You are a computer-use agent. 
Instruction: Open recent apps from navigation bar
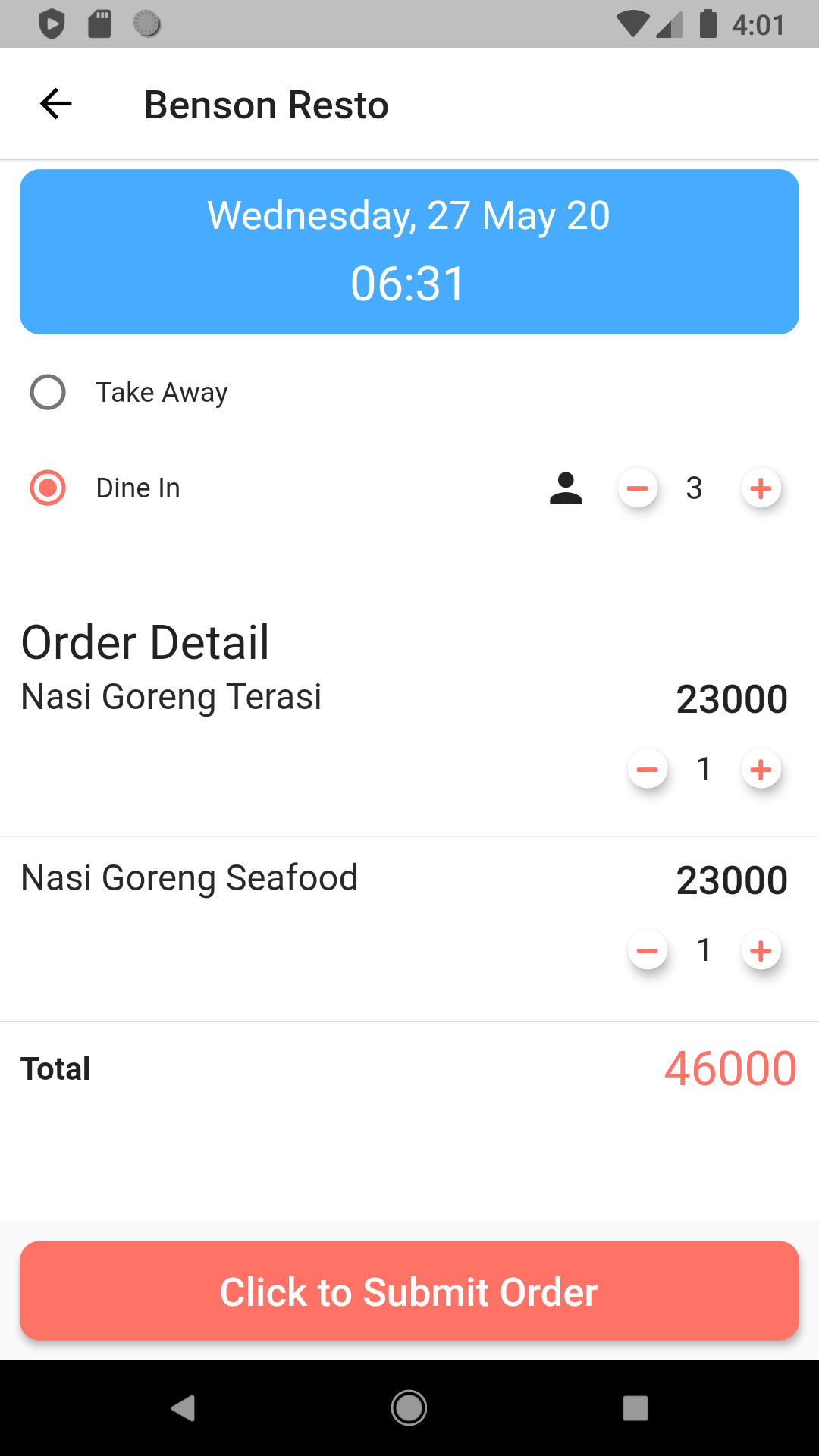635,1408
